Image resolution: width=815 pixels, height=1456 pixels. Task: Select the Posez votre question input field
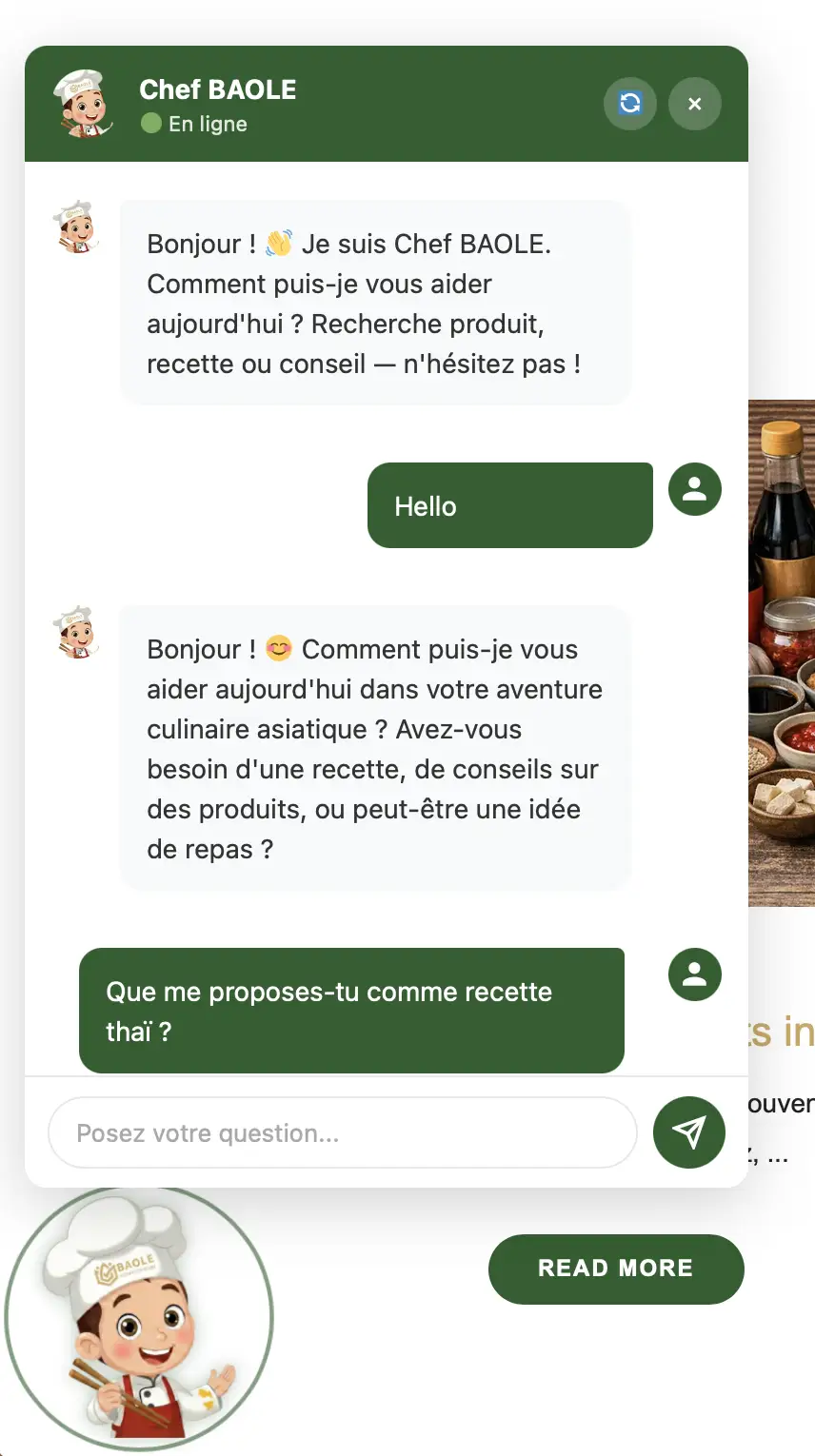(343, 1132)
